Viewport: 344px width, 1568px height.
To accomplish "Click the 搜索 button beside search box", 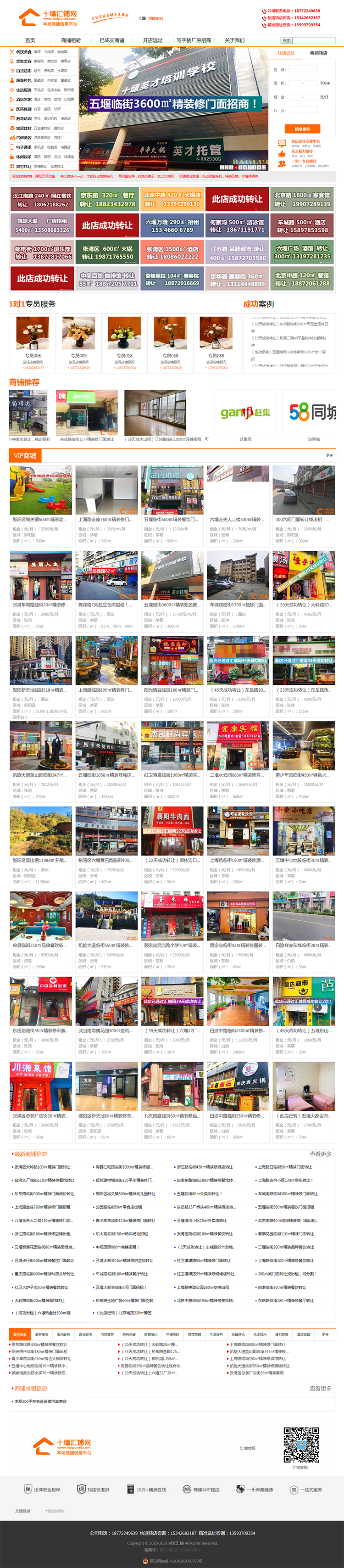I will pos(286,41).
